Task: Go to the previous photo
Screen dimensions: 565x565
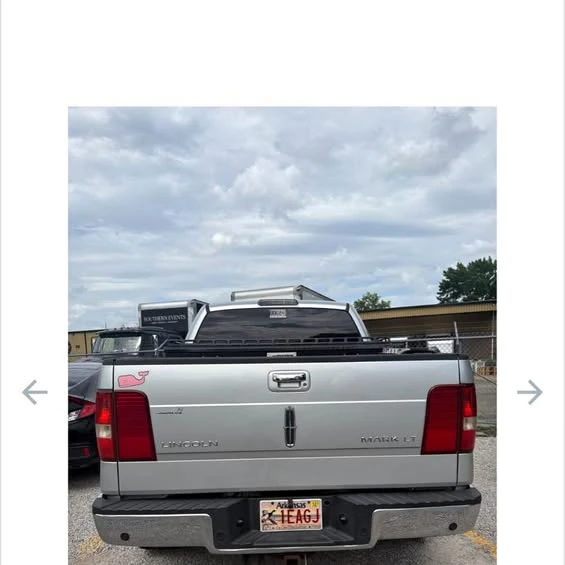Action: pyautogui.click(x=35, y=392)
